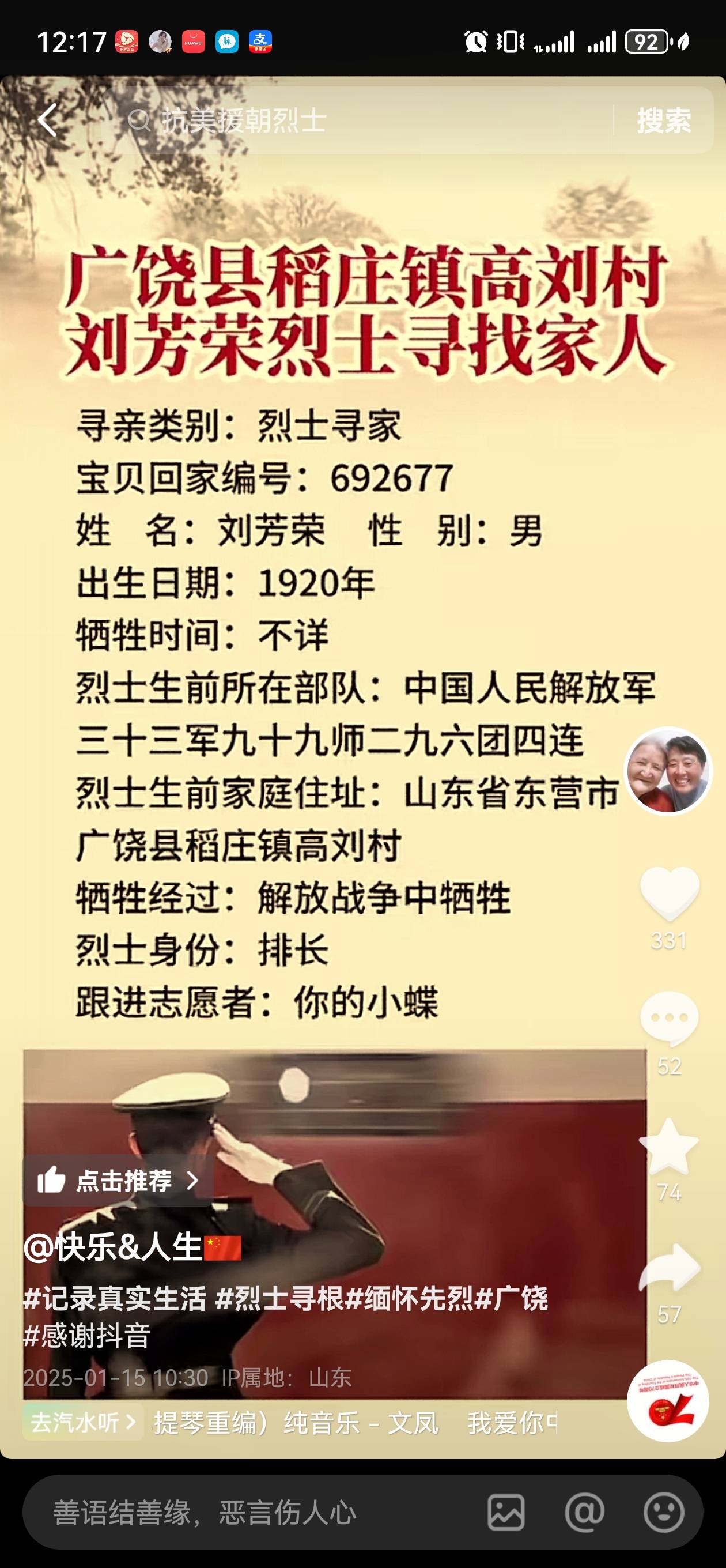Open the emoji picker
Viewport: 726px width, 1568px height.
[663, 1512]
